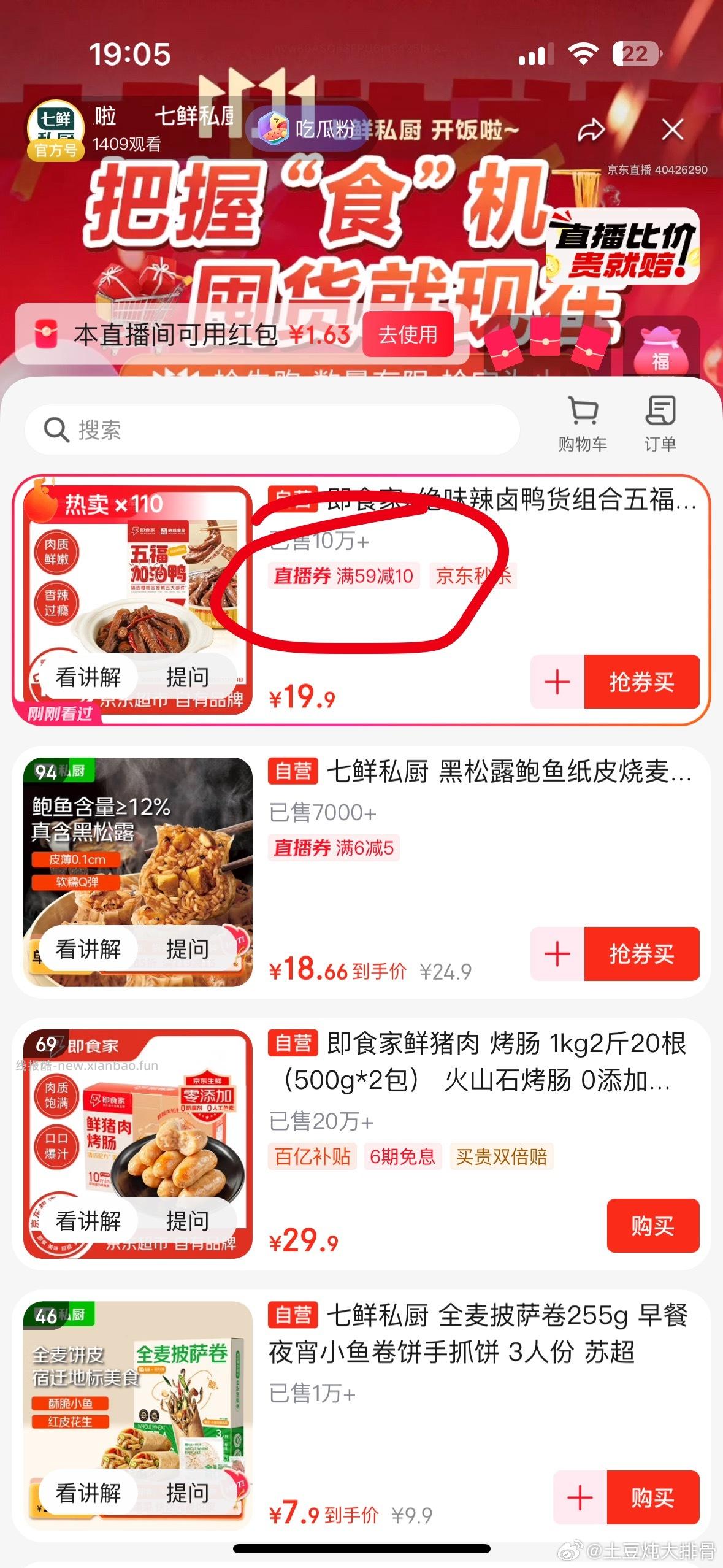Tap the search magnifier icon

[56, 429]
